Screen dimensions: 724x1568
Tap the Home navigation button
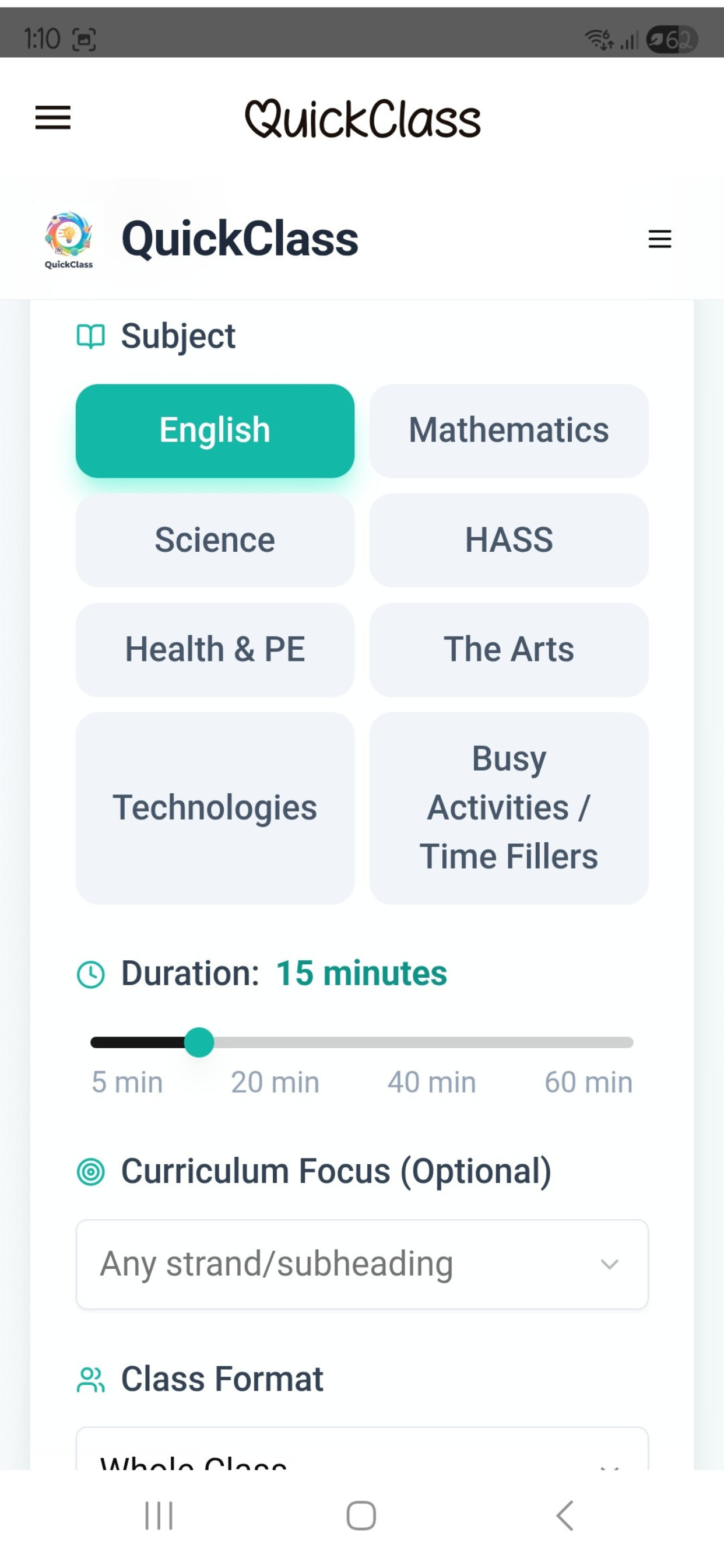[361, 1515]
